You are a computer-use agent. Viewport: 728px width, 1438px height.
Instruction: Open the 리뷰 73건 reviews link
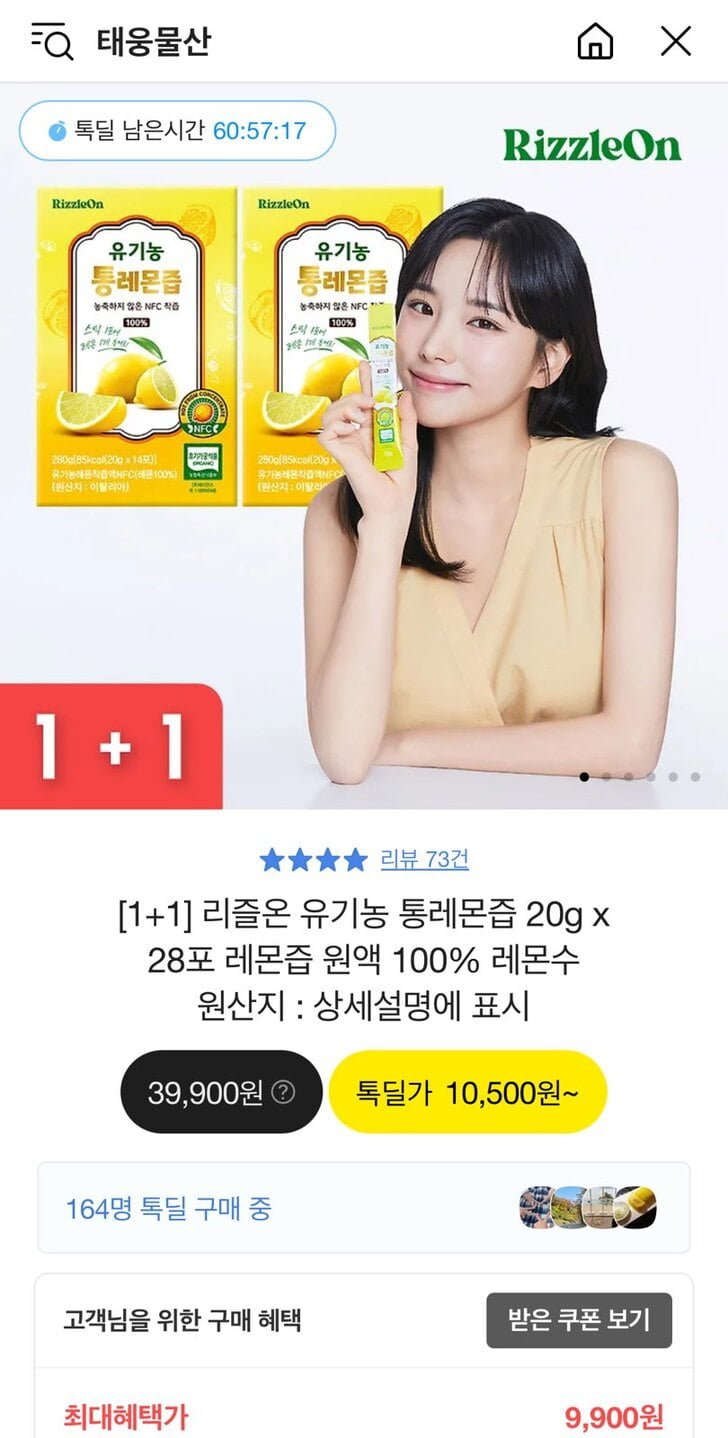[424, 859]
